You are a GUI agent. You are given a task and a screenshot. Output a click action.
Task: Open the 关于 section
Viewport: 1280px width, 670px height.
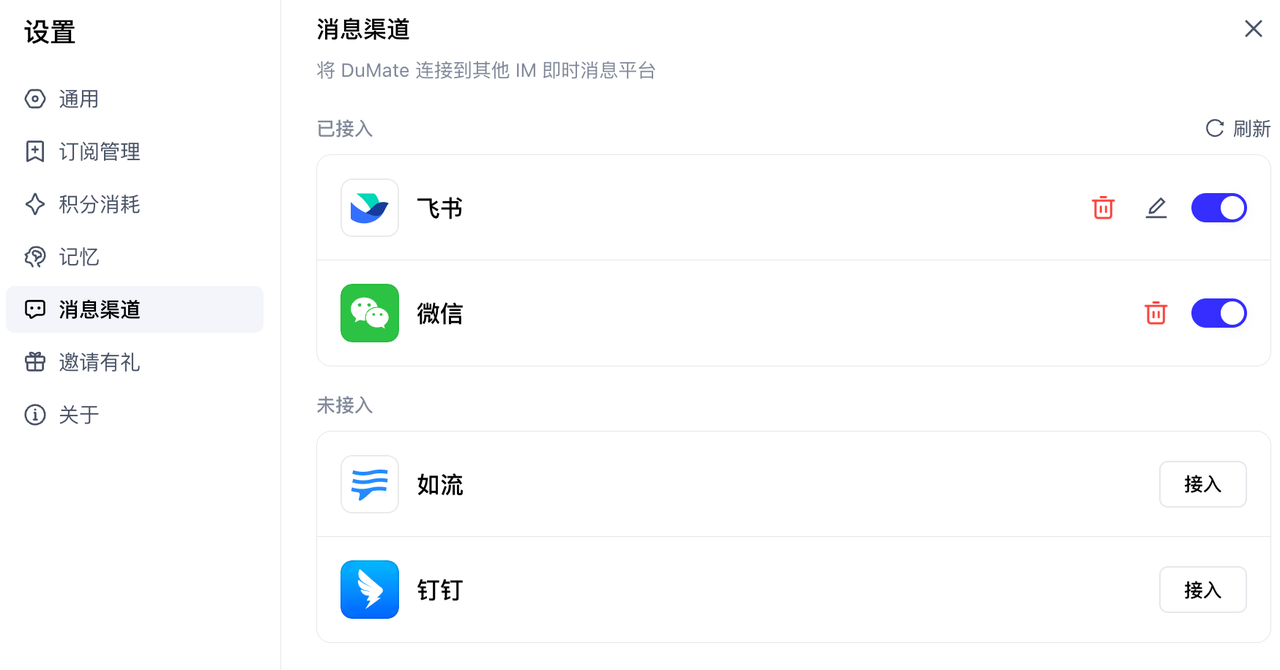coord(79,415)
